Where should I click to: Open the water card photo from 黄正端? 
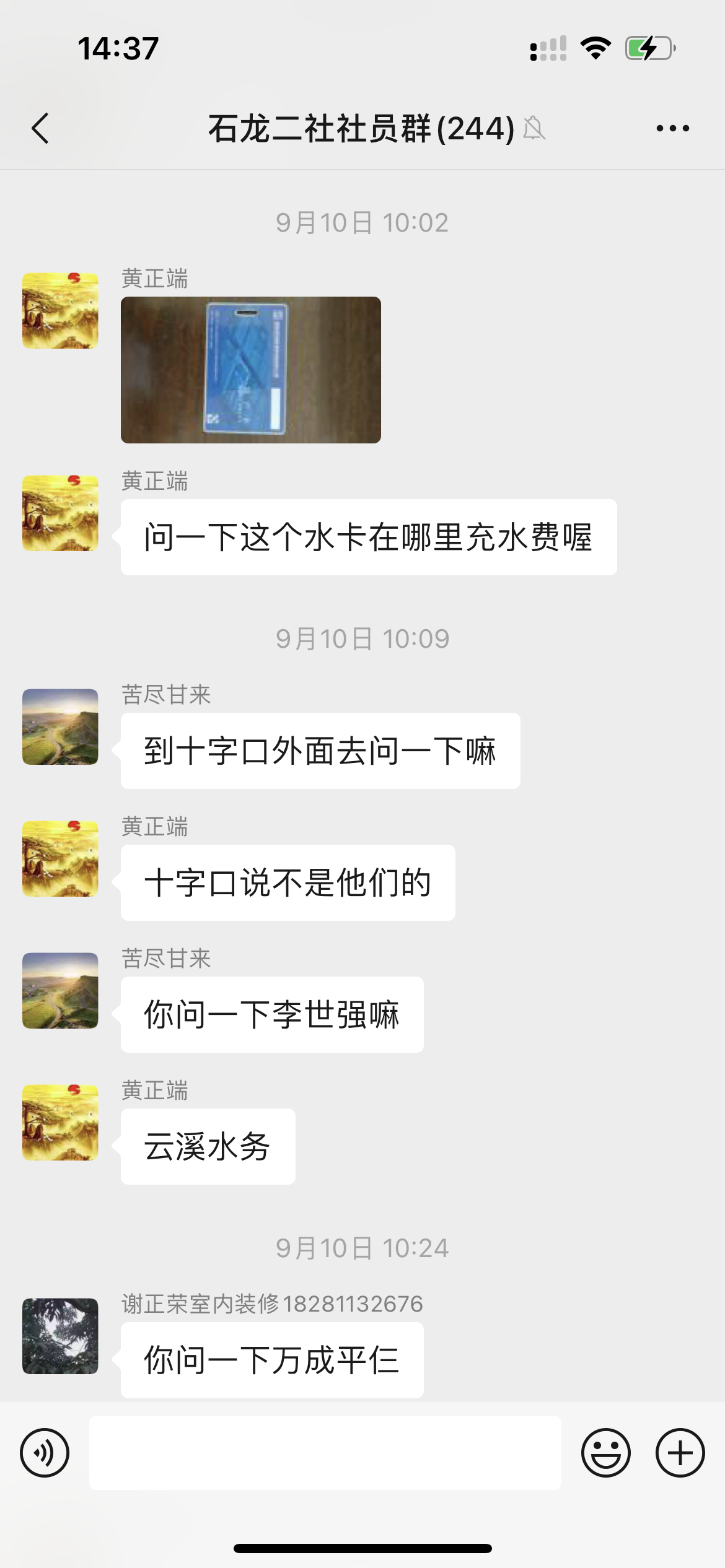coord(251,370)
